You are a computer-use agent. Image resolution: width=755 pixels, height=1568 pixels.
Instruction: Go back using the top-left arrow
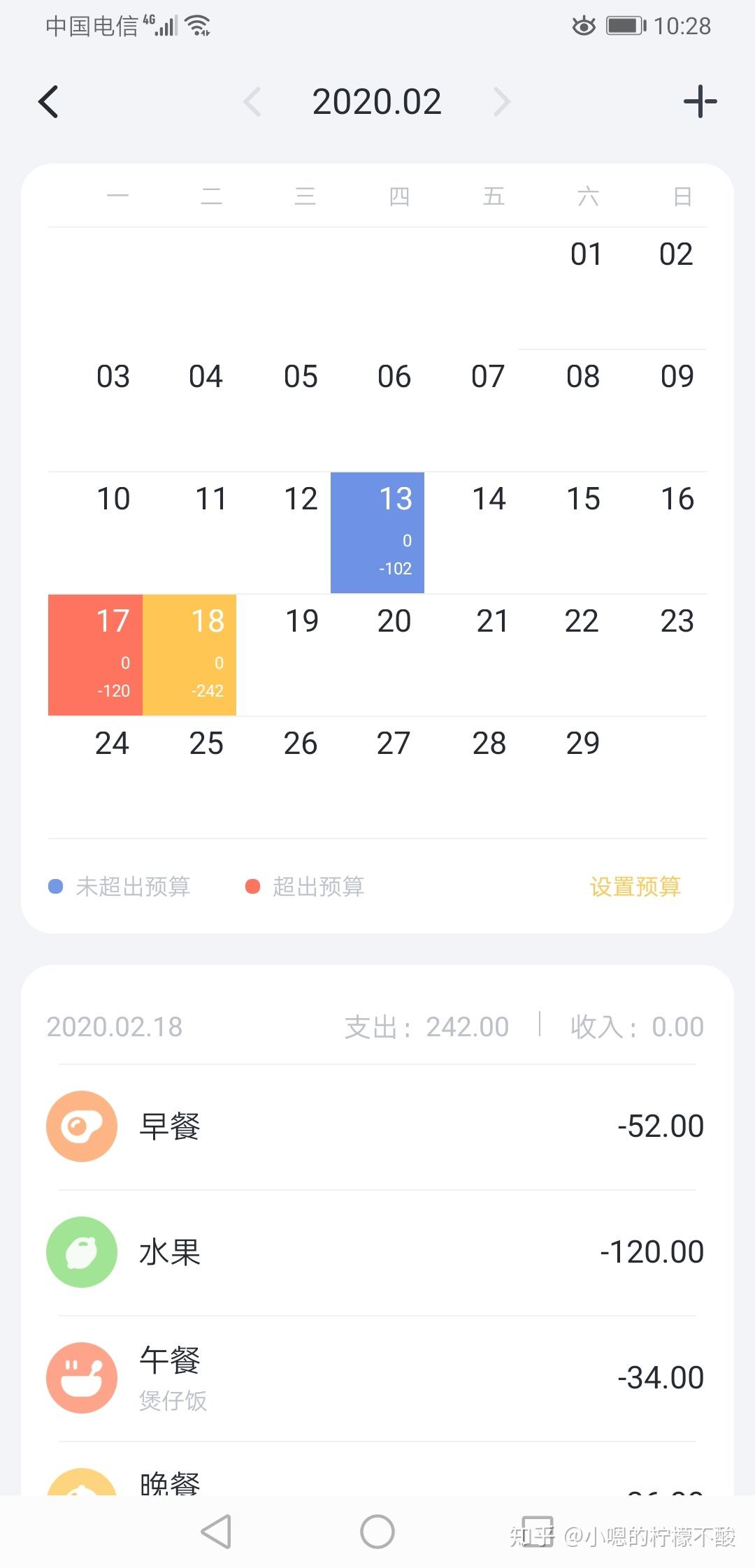point(48,102)
